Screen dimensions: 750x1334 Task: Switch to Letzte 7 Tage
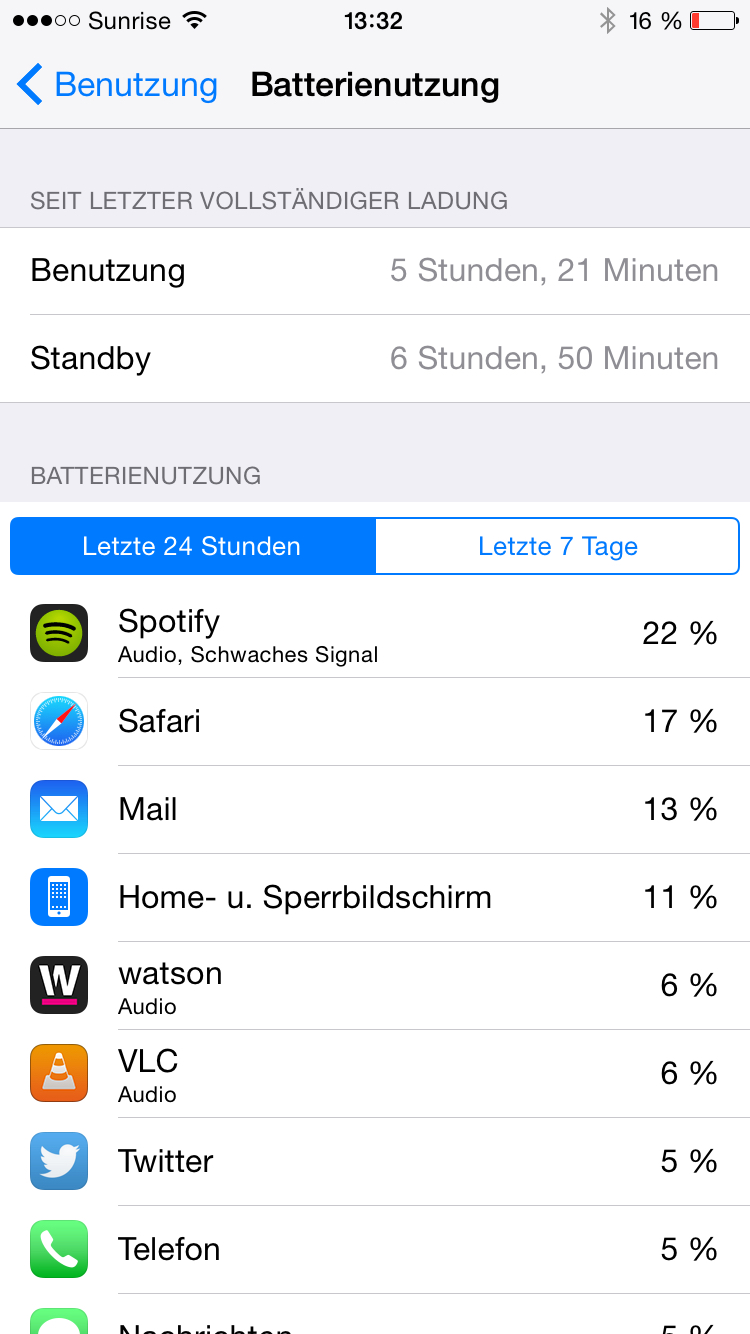pyautogui.click(x=557, y=546)
